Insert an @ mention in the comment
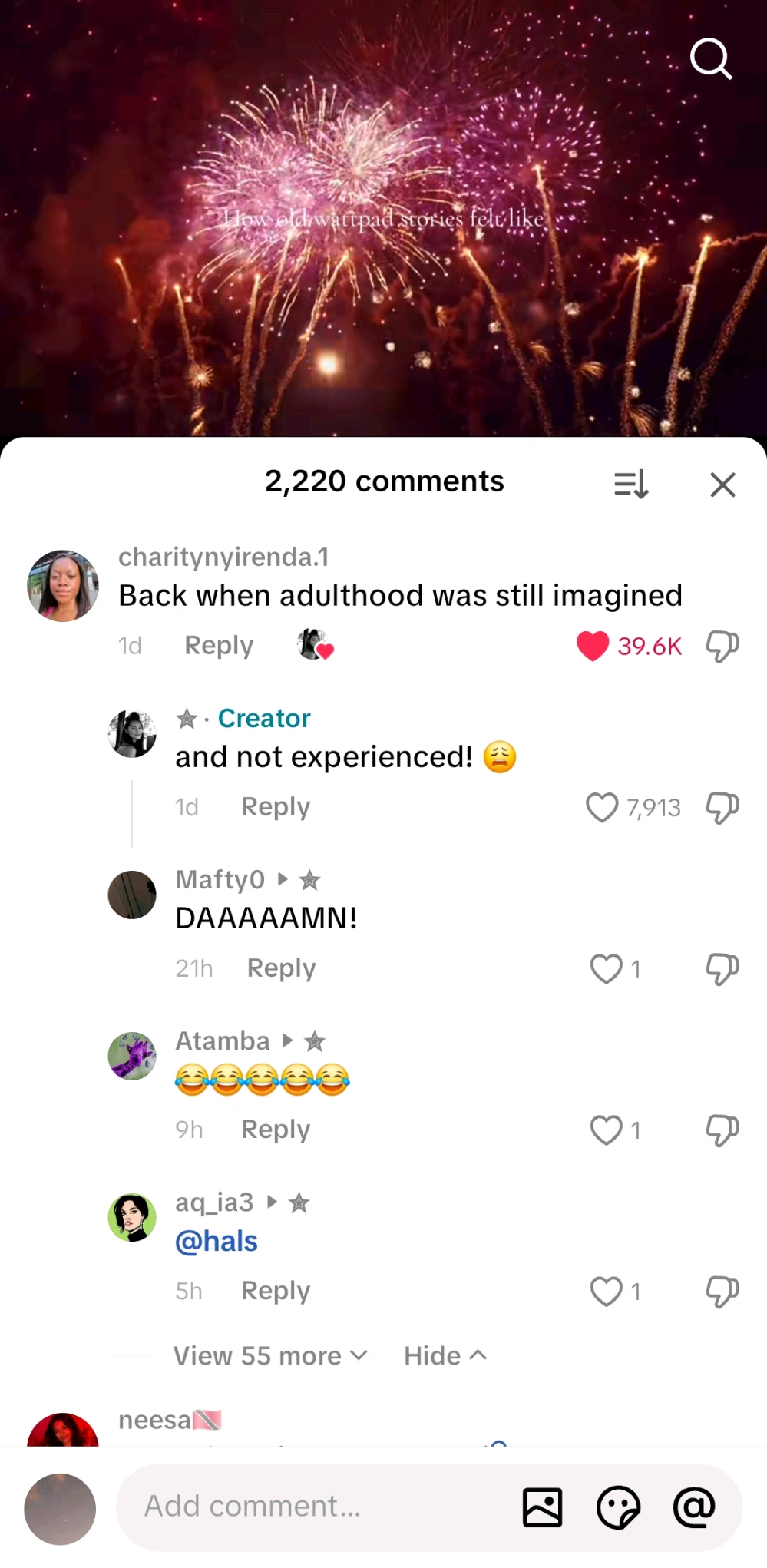Image resolution: width=767 pixels, height=1568 pixels. click(x=694, y=1507)
